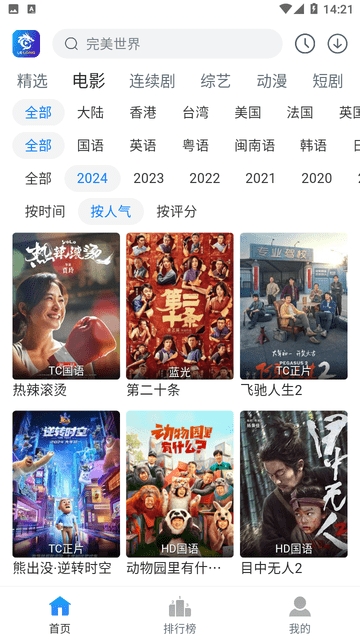Filter by region 美国
The width and height of the screenshot is (360, 640).
[248, 112]
